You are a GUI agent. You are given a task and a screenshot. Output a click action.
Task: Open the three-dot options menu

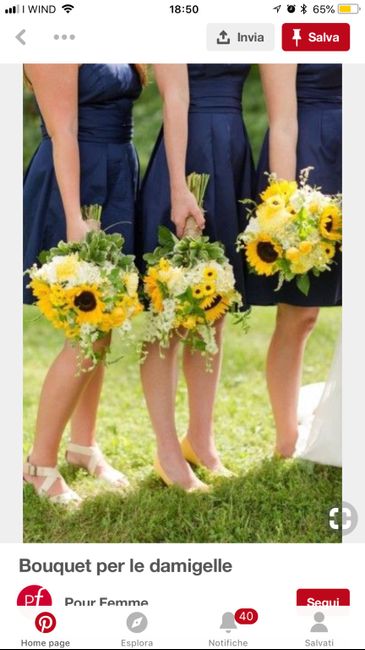click(x=64, y=37)
